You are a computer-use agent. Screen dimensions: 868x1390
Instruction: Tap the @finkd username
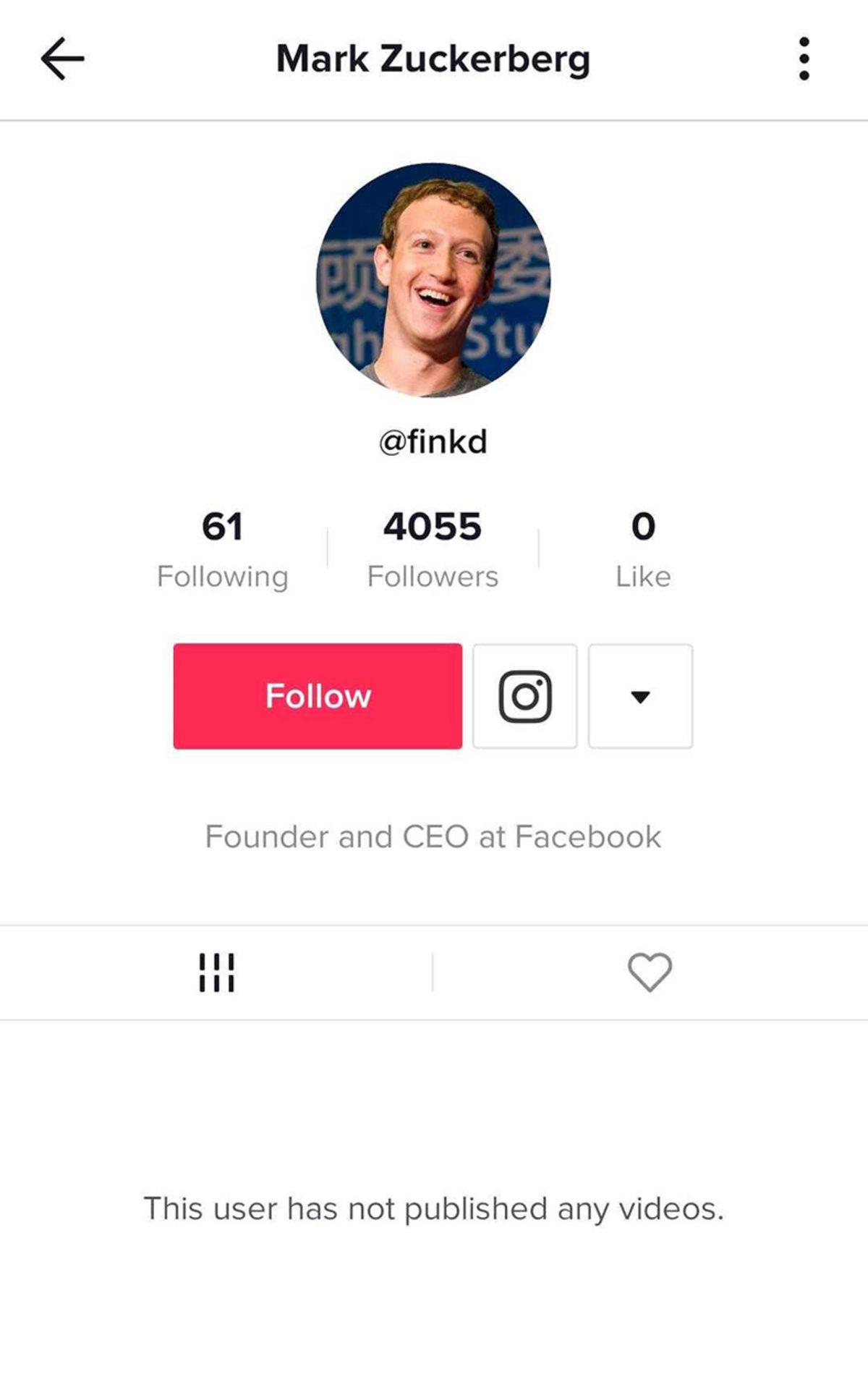pyautogui.click(x=433, y=439)
